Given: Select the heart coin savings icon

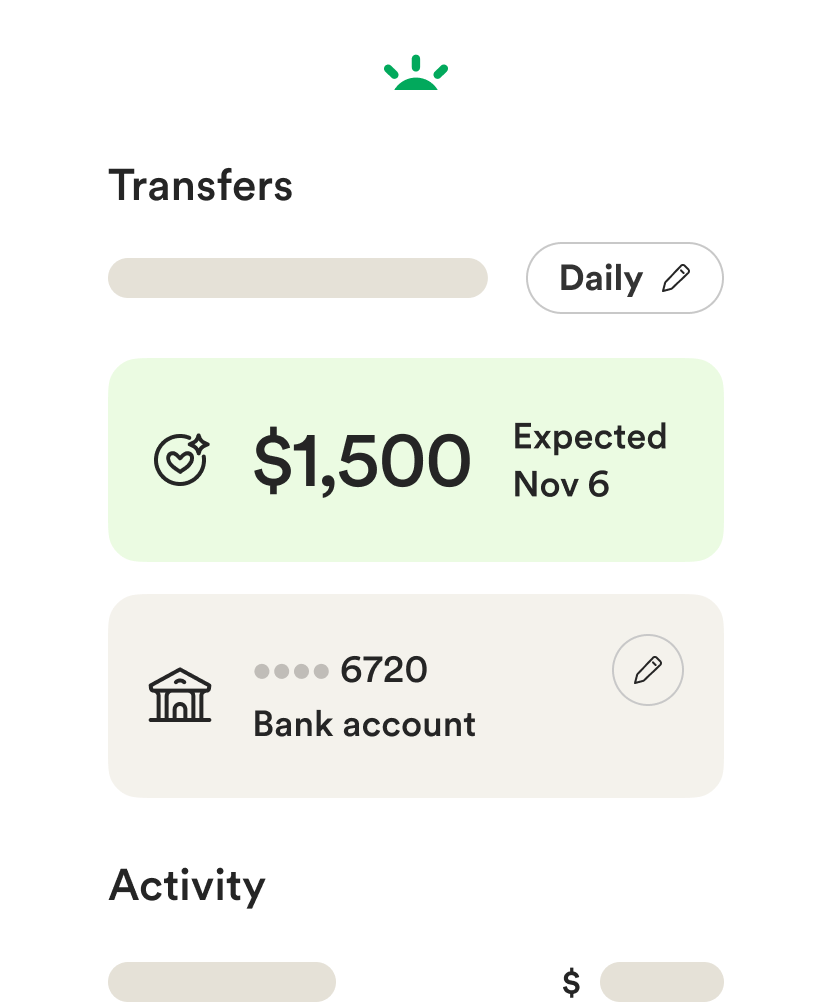Looking at the screenshot, I should [x=182, y=458].
